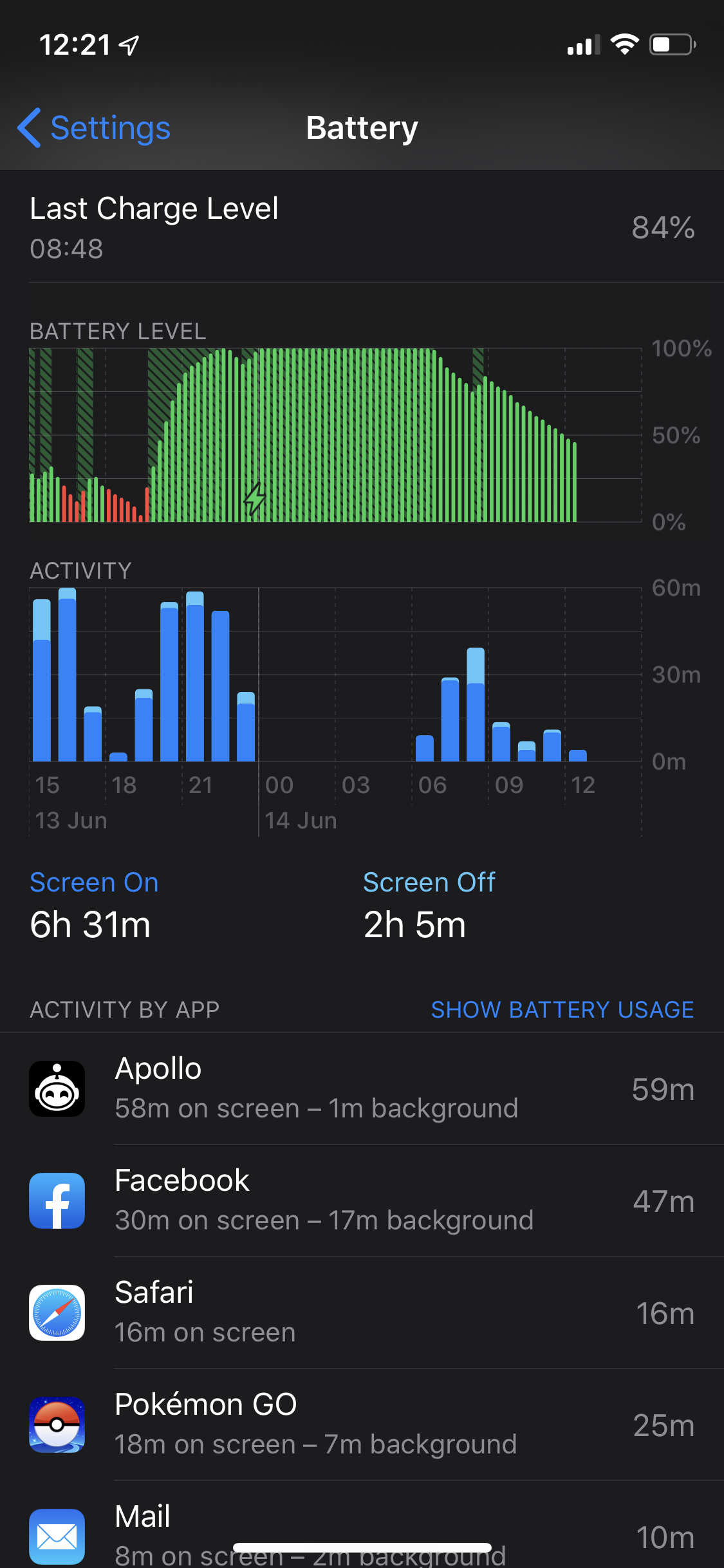Viewport: 724px width, 1568px height.
Task: Tap the Safari activity row
Action: [x=362, y=1313]
